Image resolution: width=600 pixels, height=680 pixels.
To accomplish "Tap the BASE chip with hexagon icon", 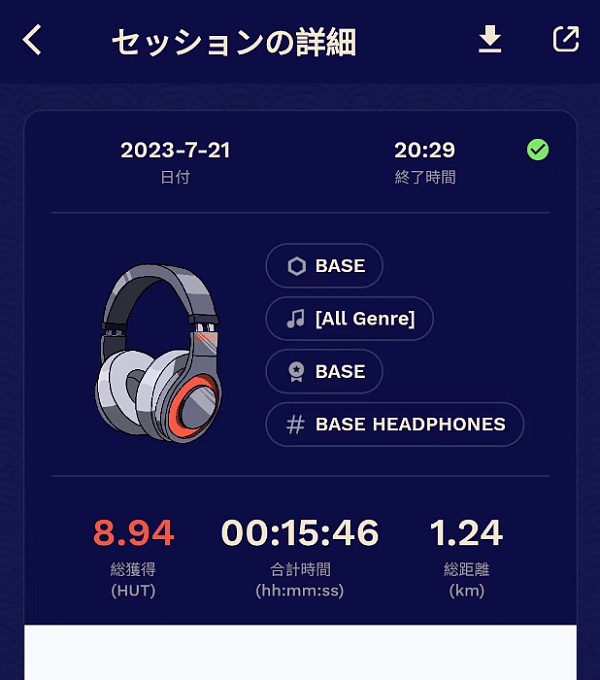I will click(324, 266).
